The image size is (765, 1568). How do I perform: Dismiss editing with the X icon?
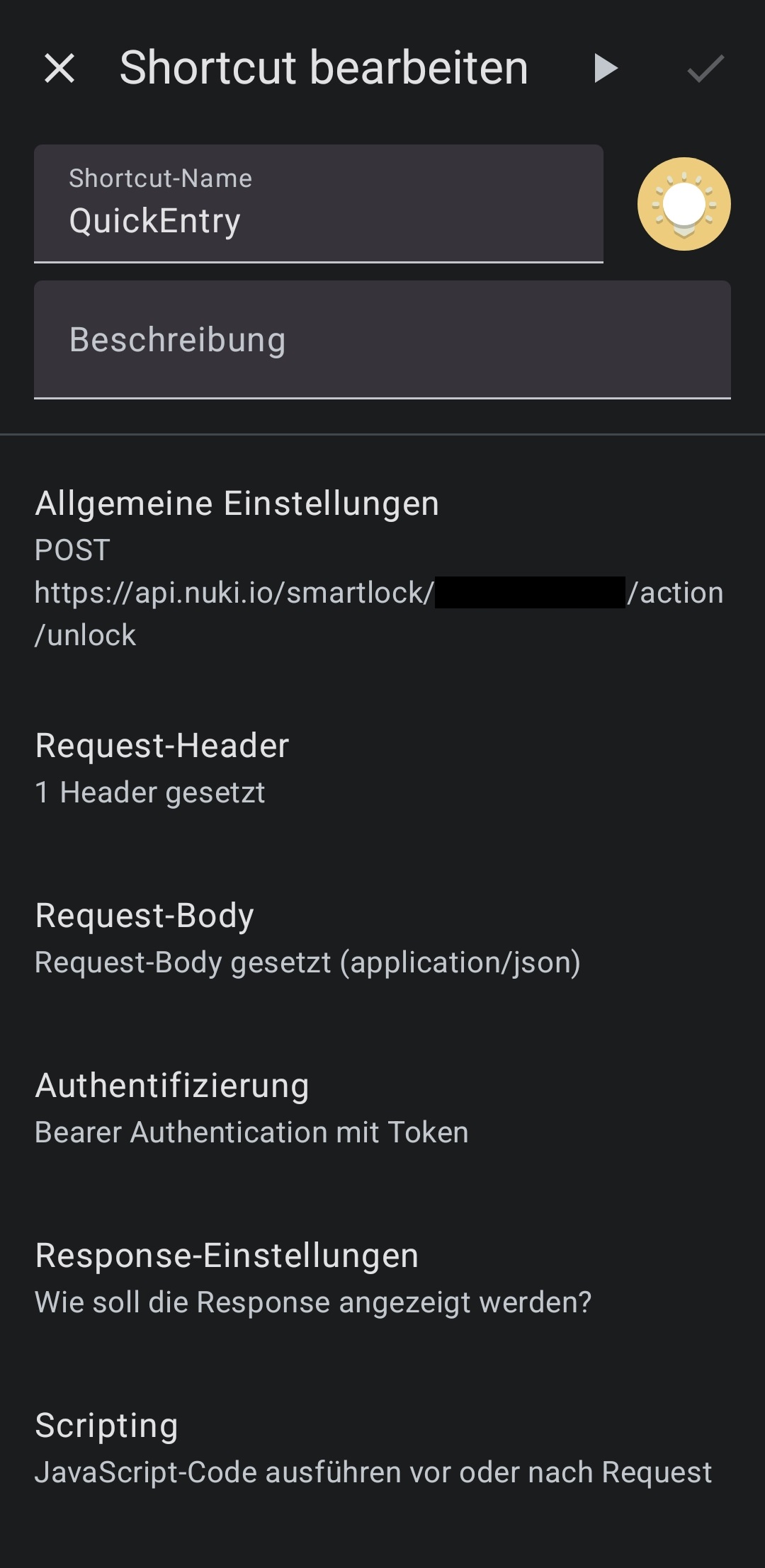click(x=61, y=69)
